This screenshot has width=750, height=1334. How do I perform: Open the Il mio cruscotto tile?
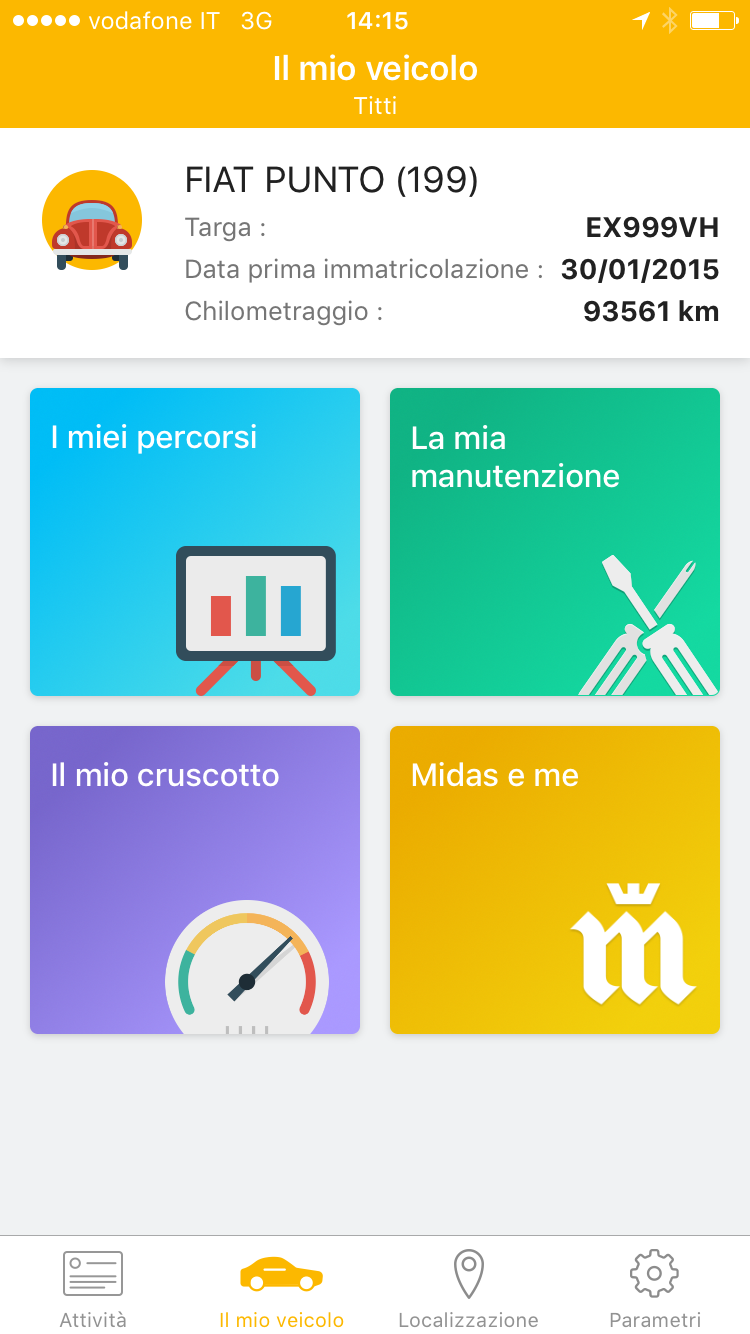click(x=195, y=880)
